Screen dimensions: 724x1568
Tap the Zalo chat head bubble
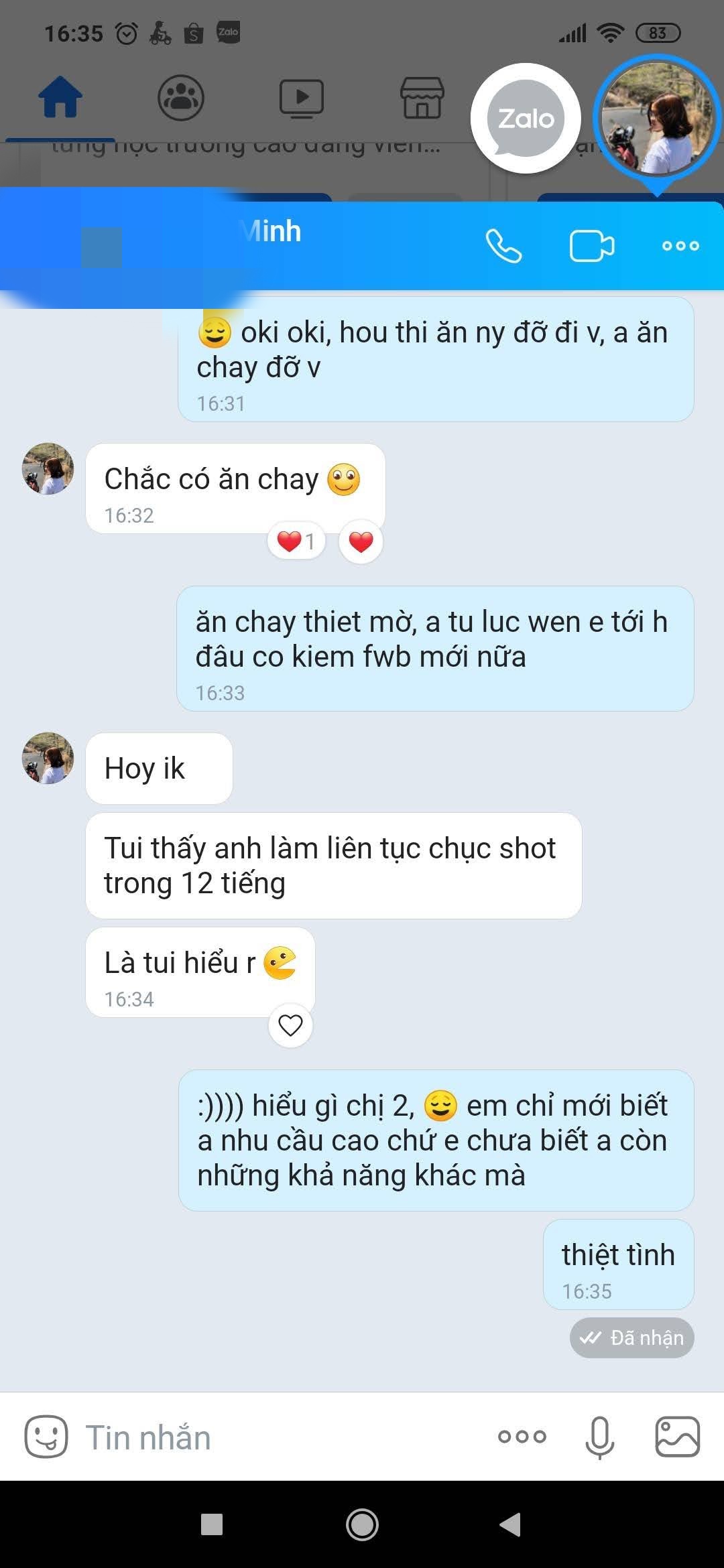click(526, 119)
